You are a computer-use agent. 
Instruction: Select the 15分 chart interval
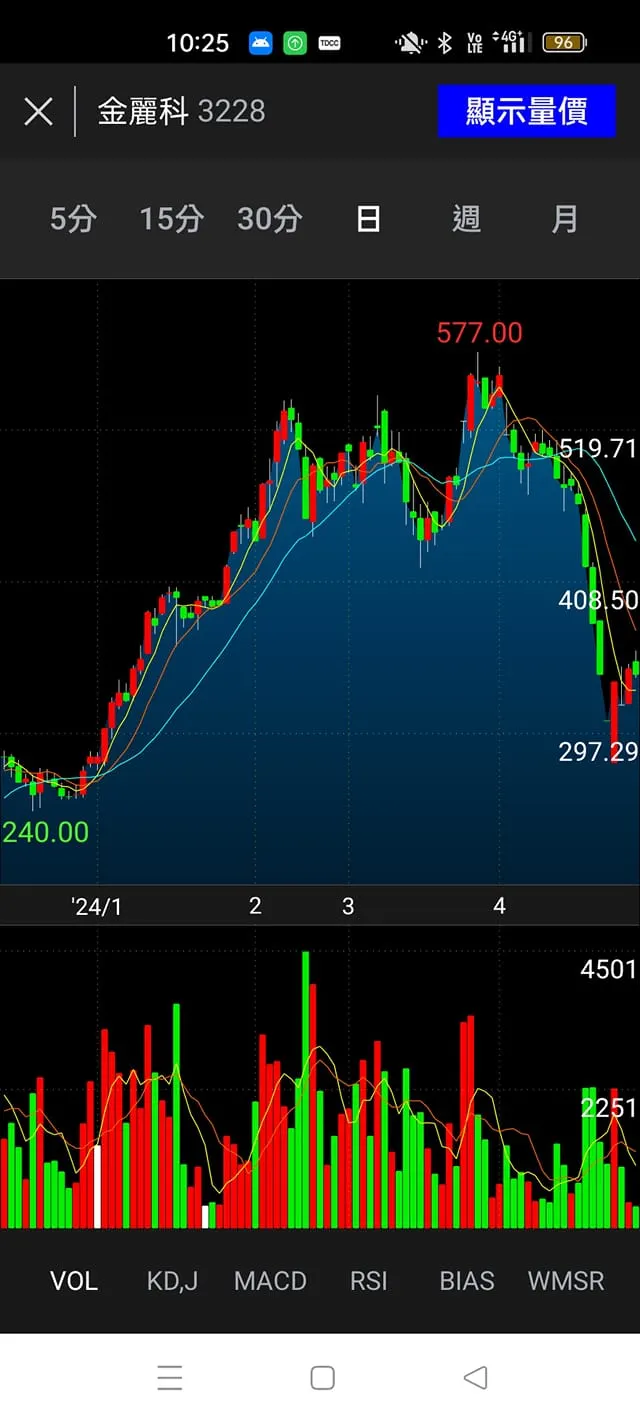[x=171, y=219]
